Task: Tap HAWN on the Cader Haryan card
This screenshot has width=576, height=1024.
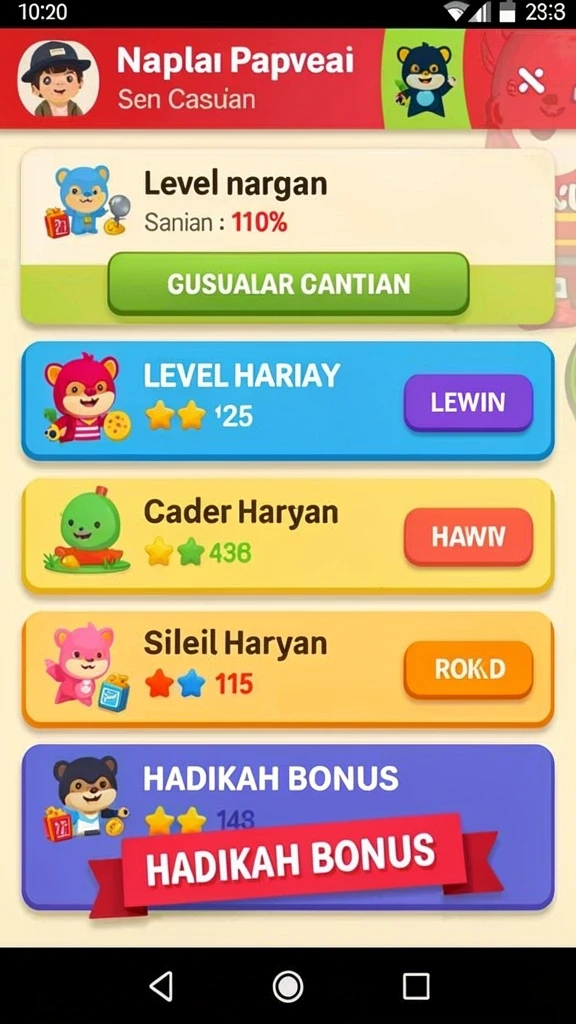Action: [468, 537]
